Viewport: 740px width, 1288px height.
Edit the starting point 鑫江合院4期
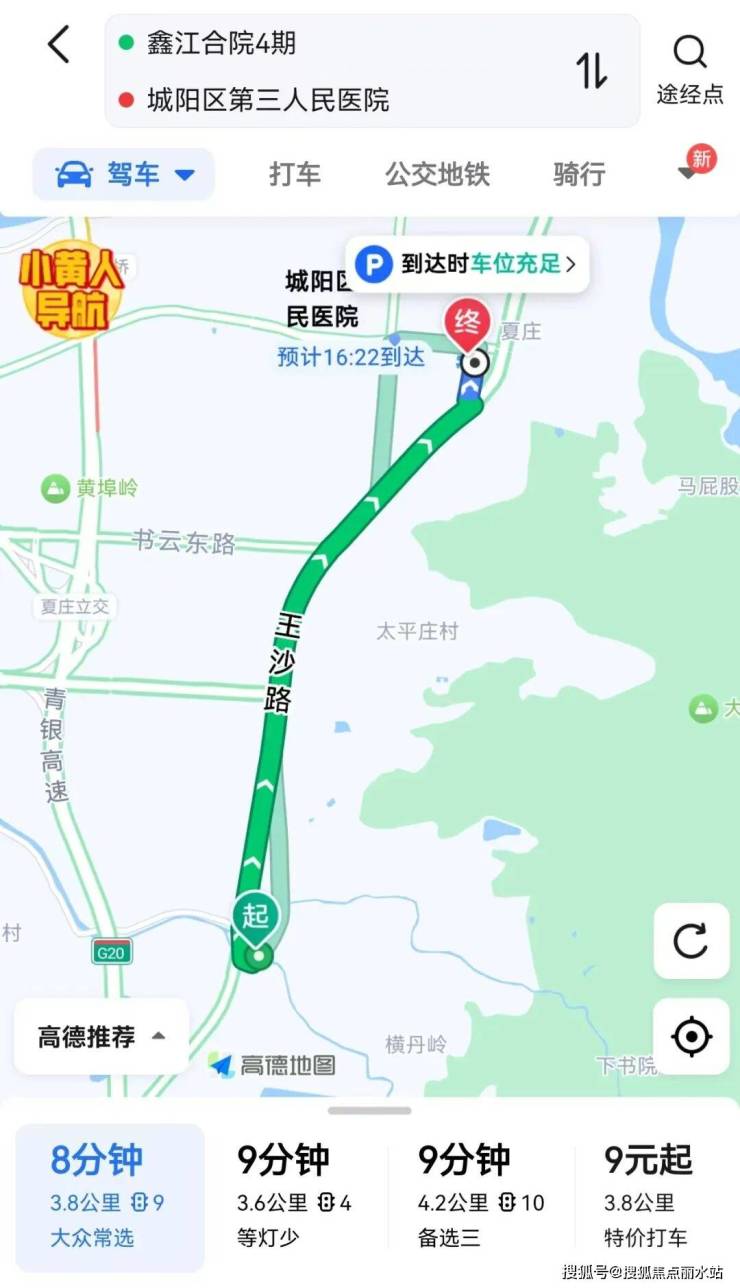click(x=222, y=43)
